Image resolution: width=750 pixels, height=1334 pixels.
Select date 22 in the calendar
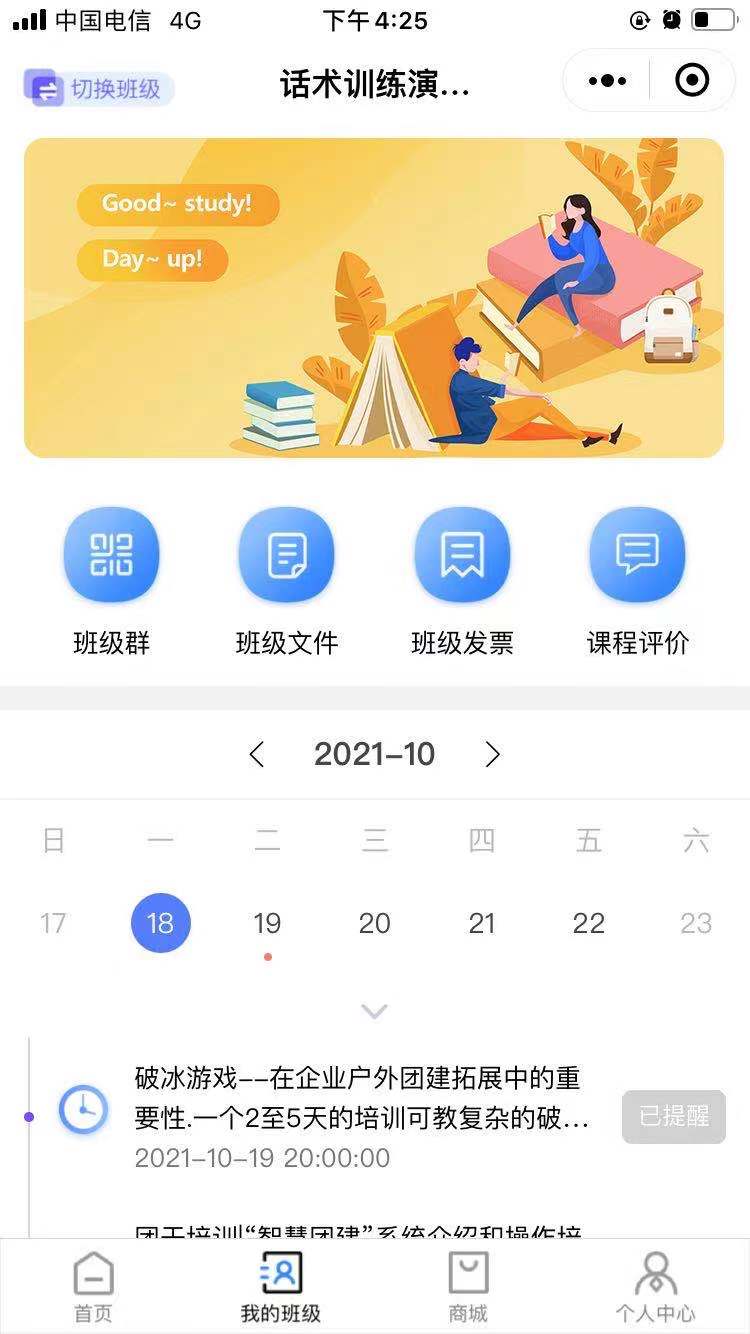point(589,923)
